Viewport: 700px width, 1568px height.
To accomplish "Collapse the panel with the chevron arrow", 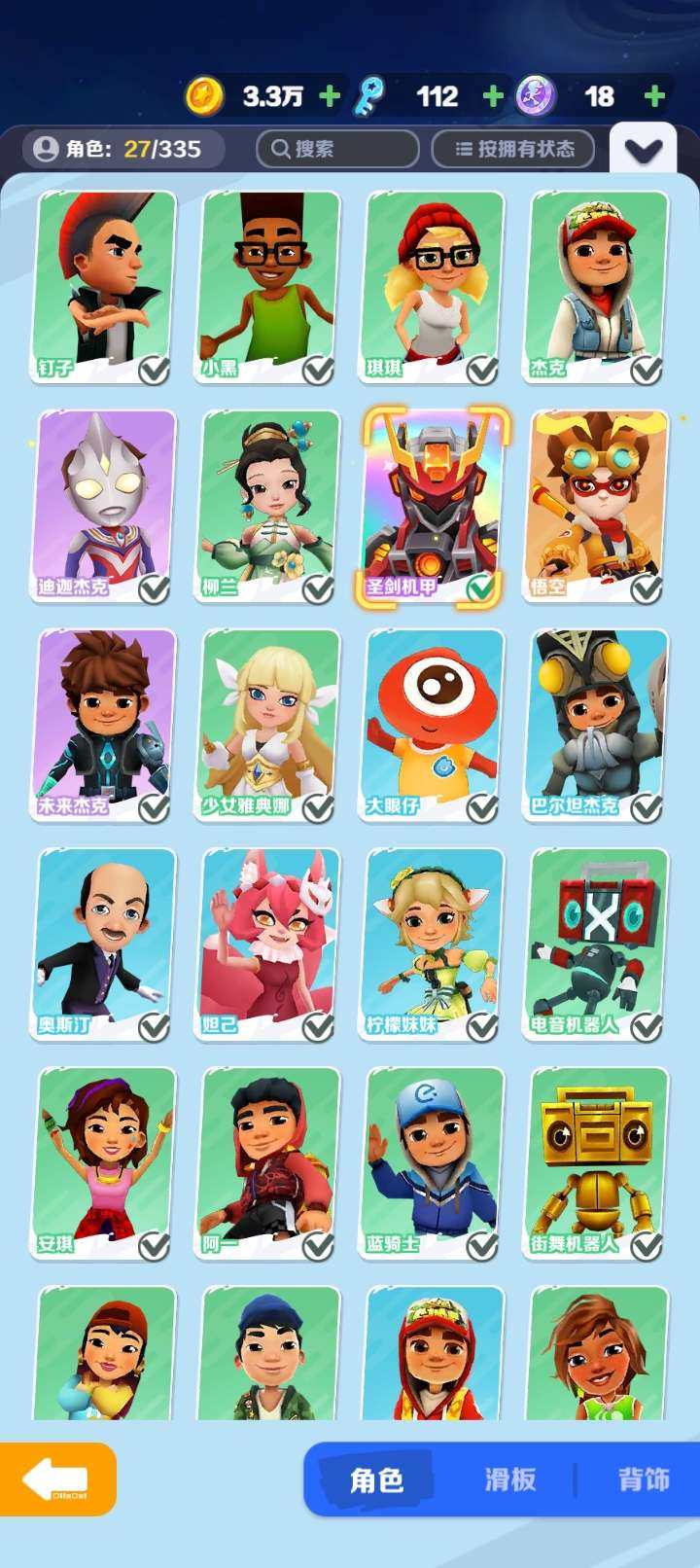I will [x=643, y=151].
